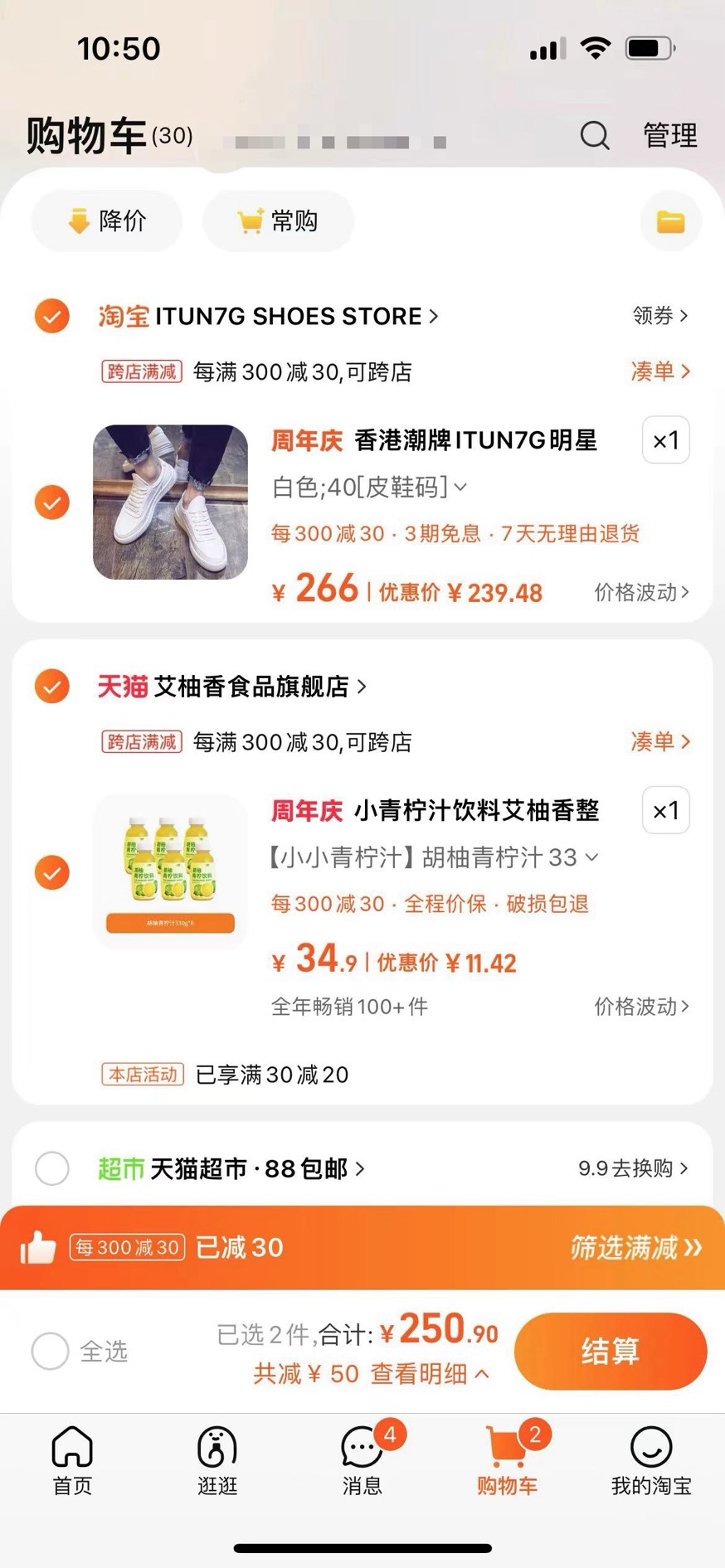725x1568 pixels.
Task: Tap the folder icon near top right
Action: 669,221
